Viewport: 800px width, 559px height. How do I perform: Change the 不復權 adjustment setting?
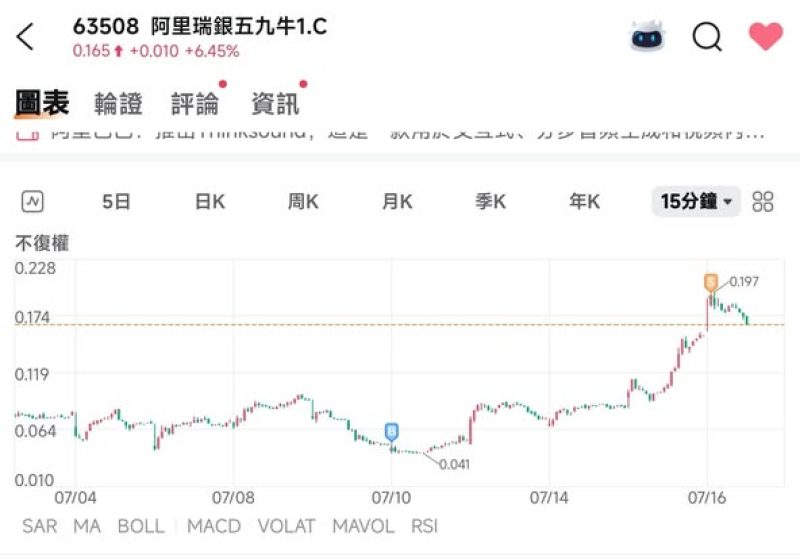[42, 243]
